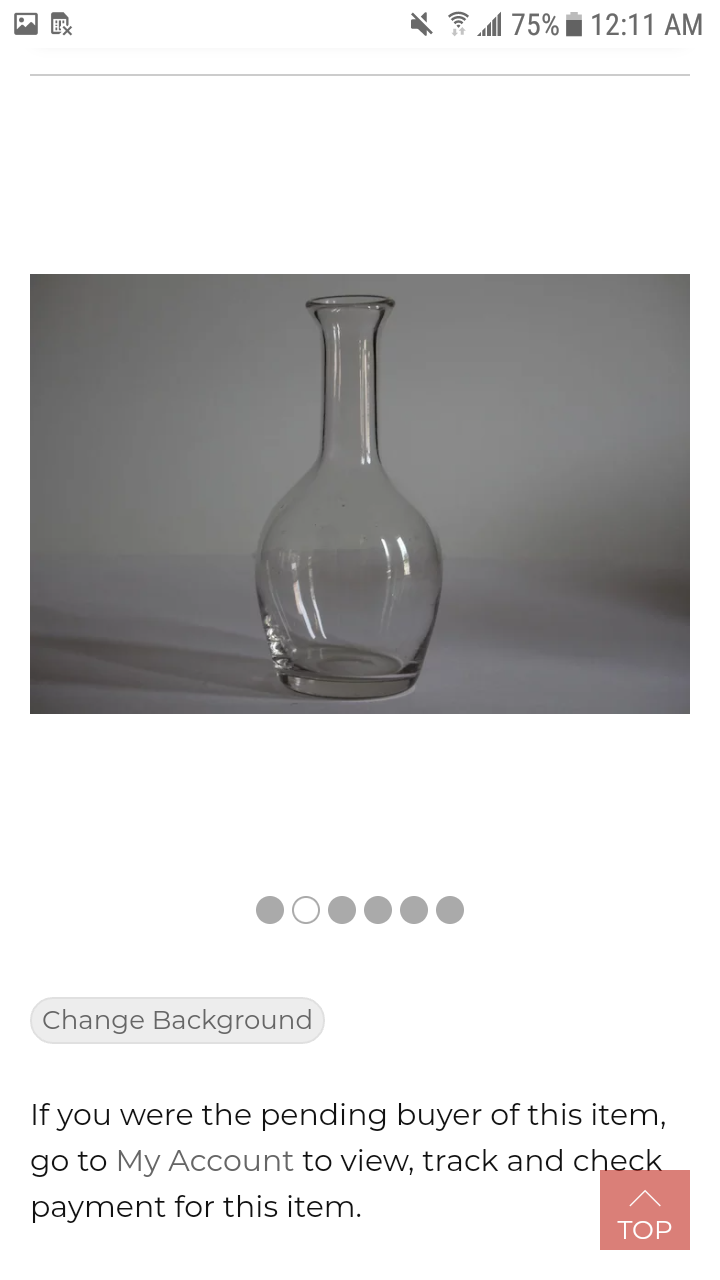The image size is (720, 1280).
Task: Tap the SIM card removed status icon
Action: click(x=61, y=24)
